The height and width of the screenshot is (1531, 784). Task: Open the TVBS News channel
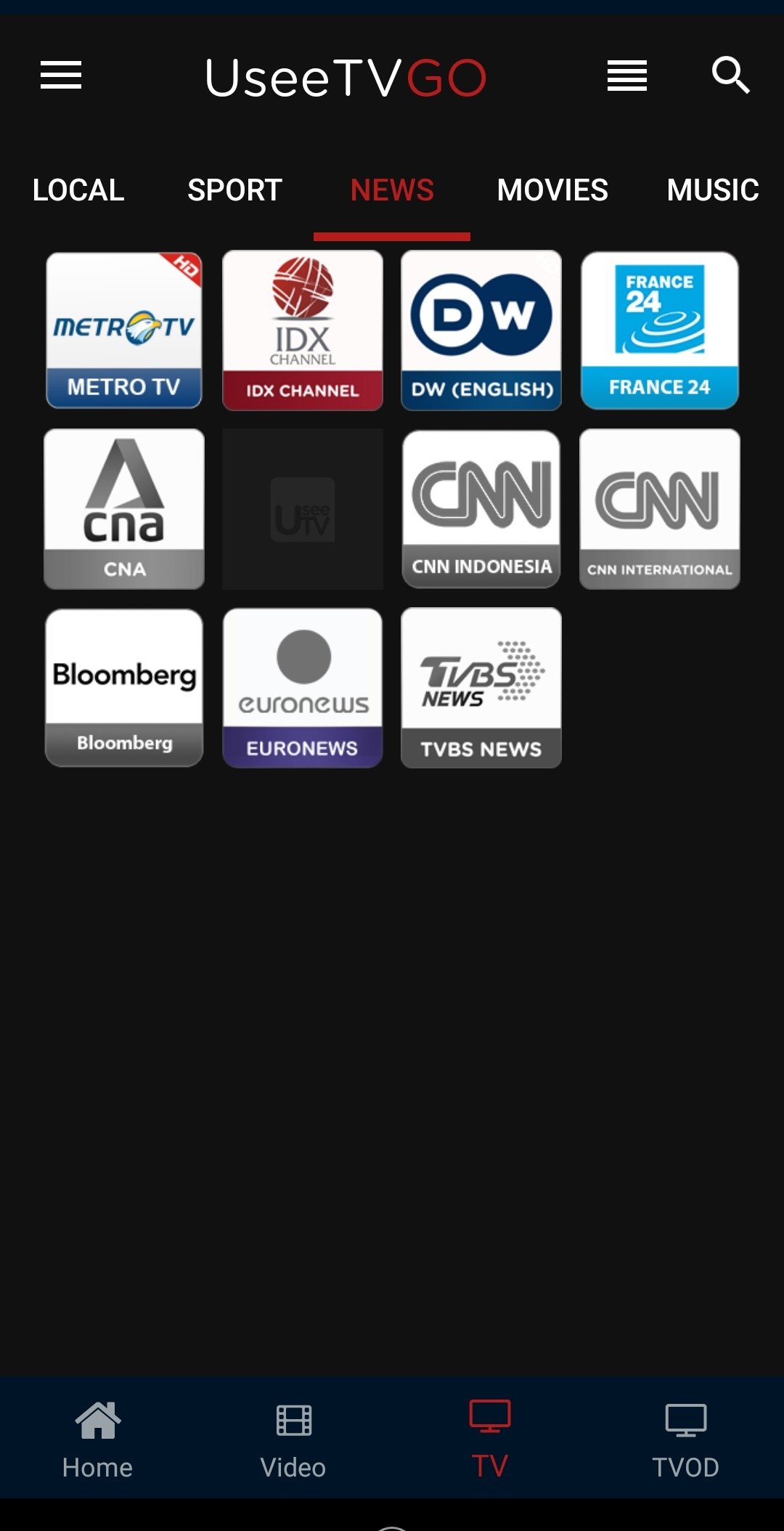481,688
